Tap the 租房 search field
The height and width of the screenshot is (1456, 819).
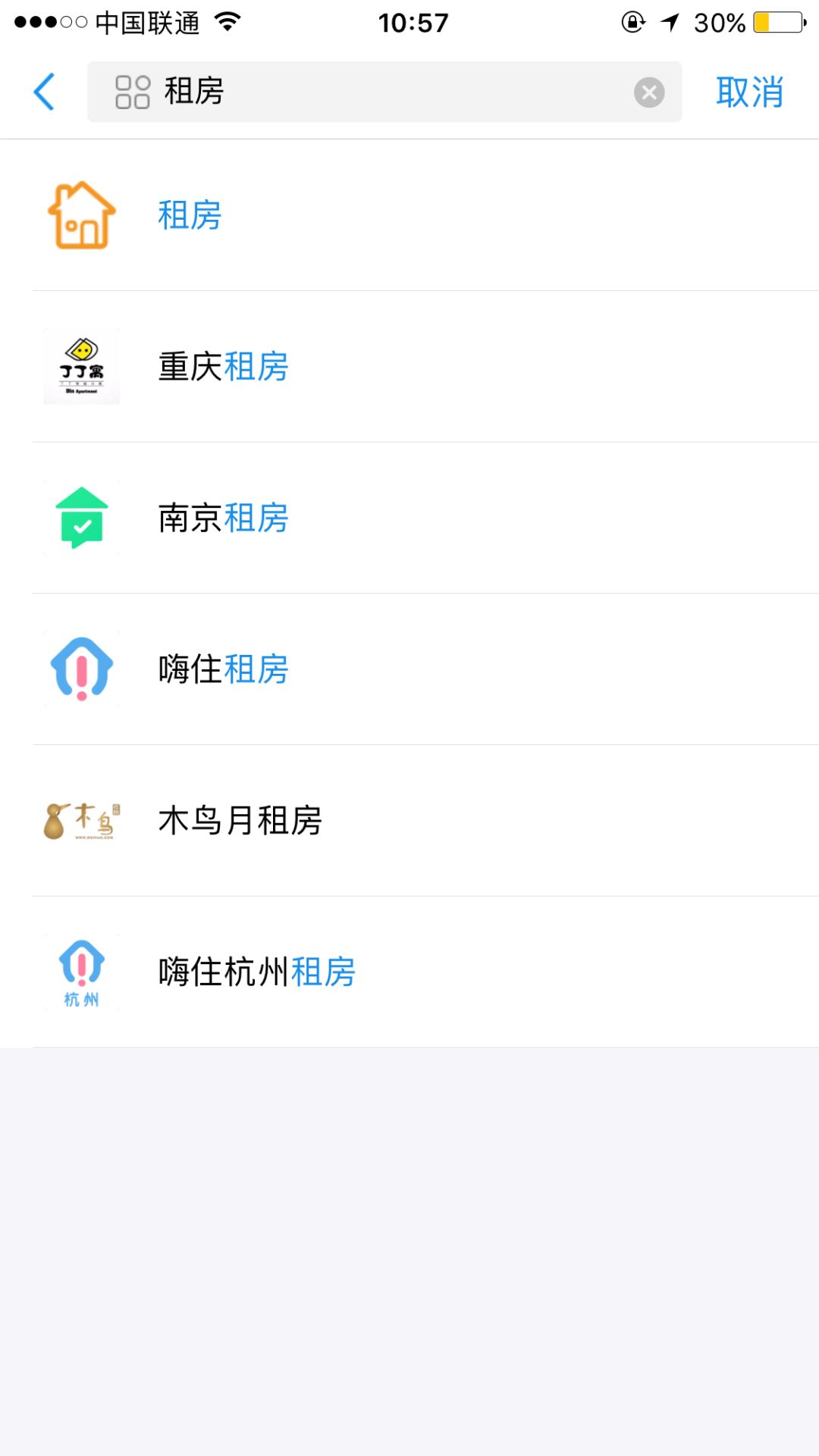[x=379, y=92]
